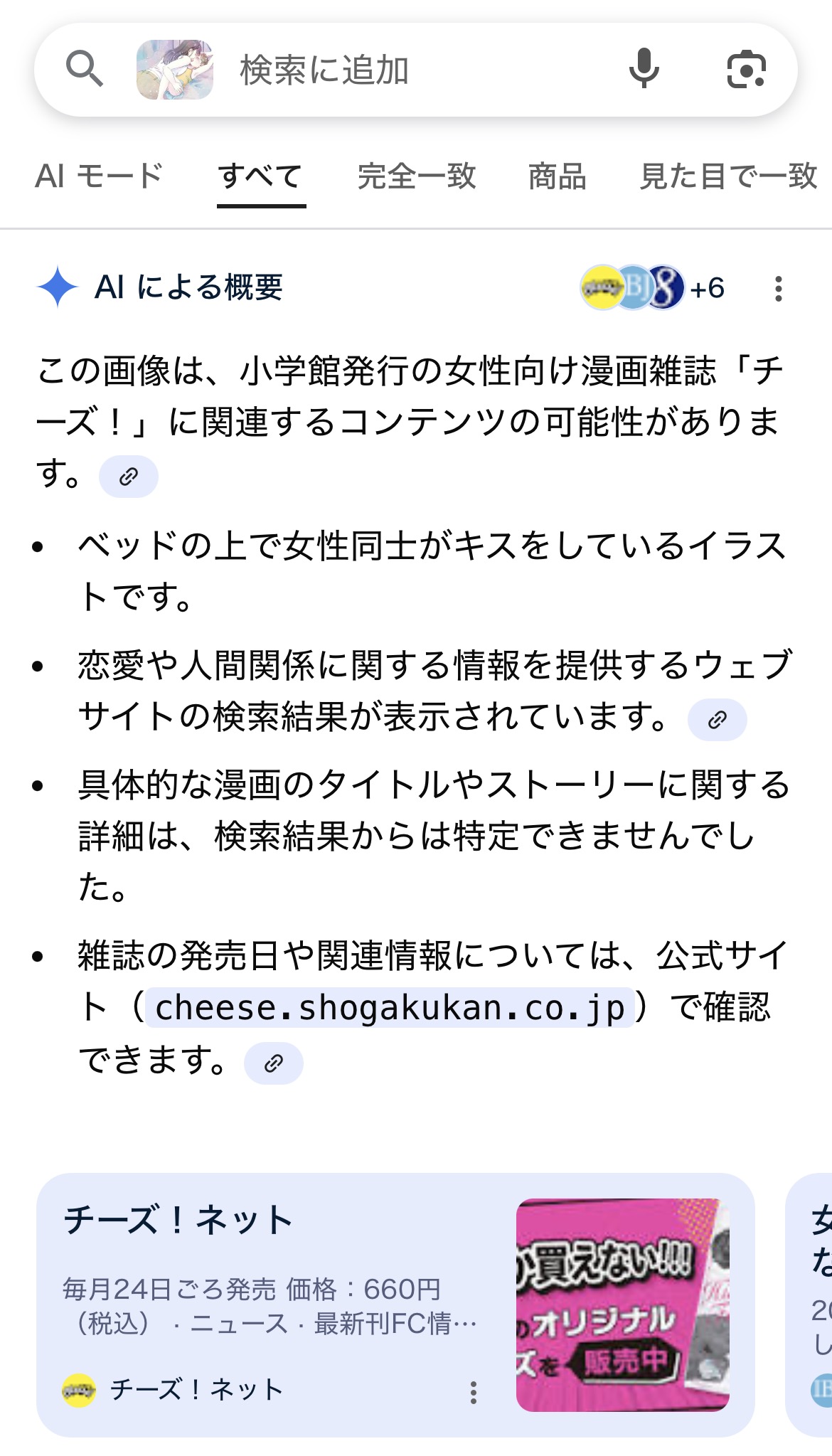The width and height of the screenshot is (832, 1456).
Task: Switch to the 見た目で一致 tab
Action: (728, 176)
